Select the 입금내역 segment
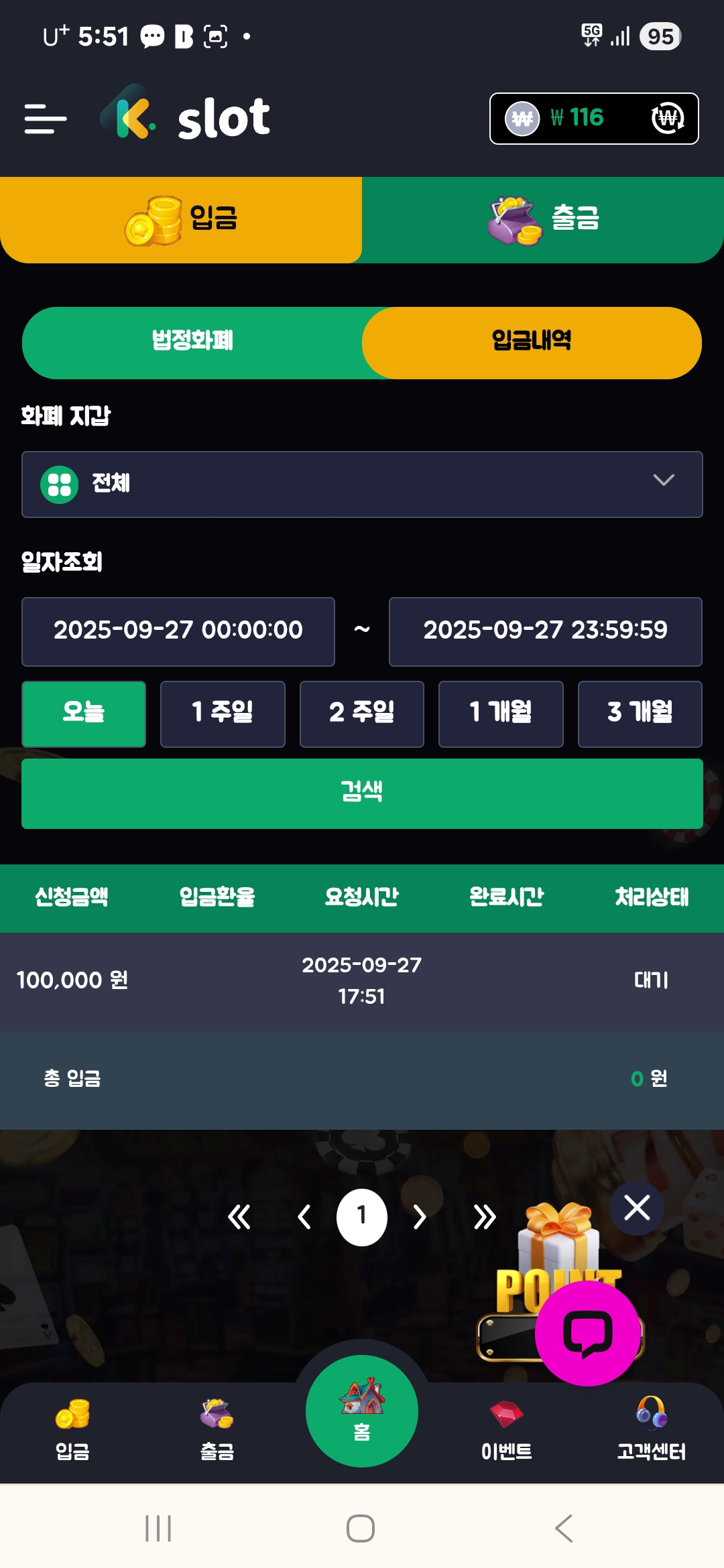Screen dimensions: 724x1568 532,342
